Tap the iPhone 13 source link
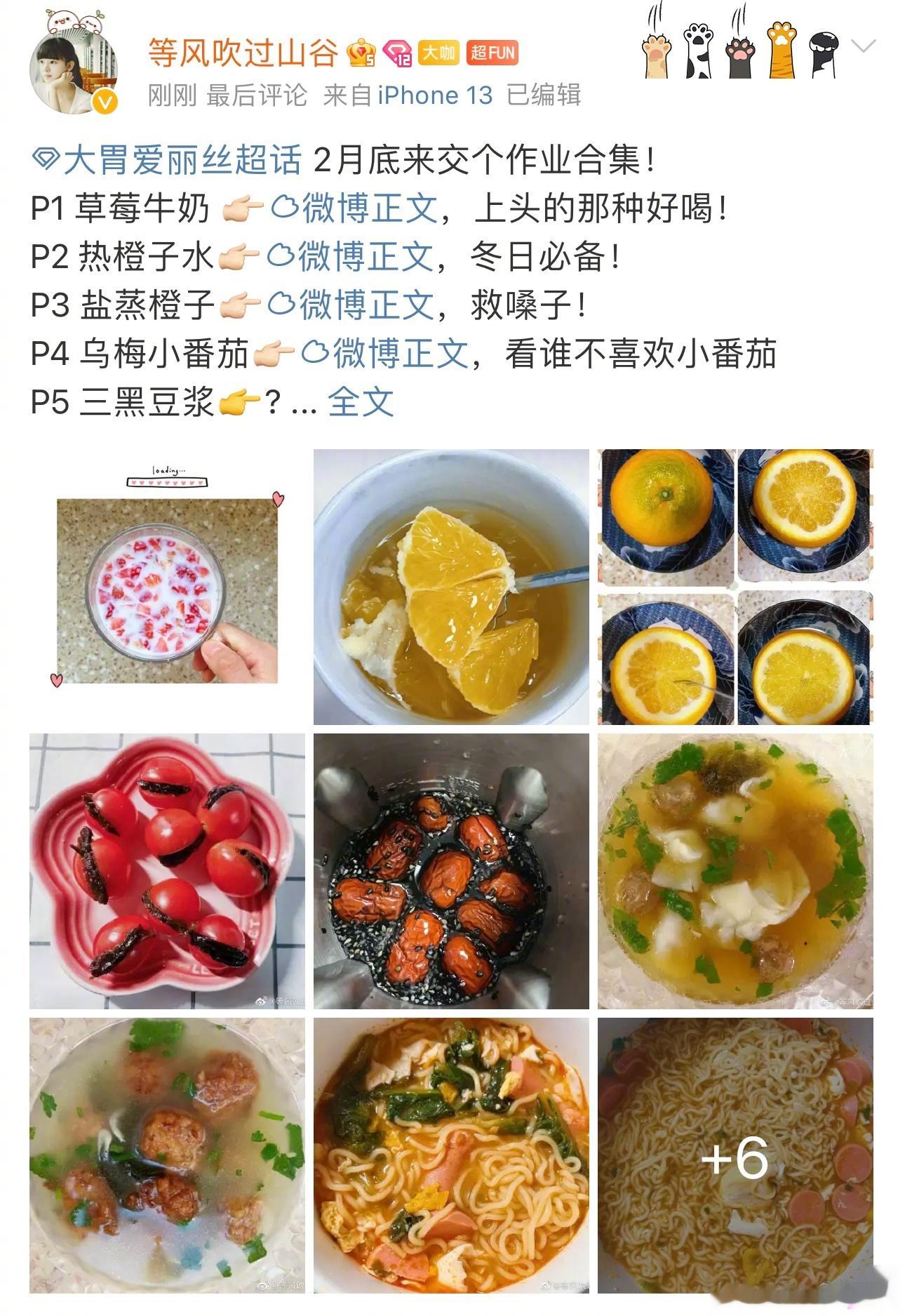Viewport: 905px width, 1316px height. 435,95
